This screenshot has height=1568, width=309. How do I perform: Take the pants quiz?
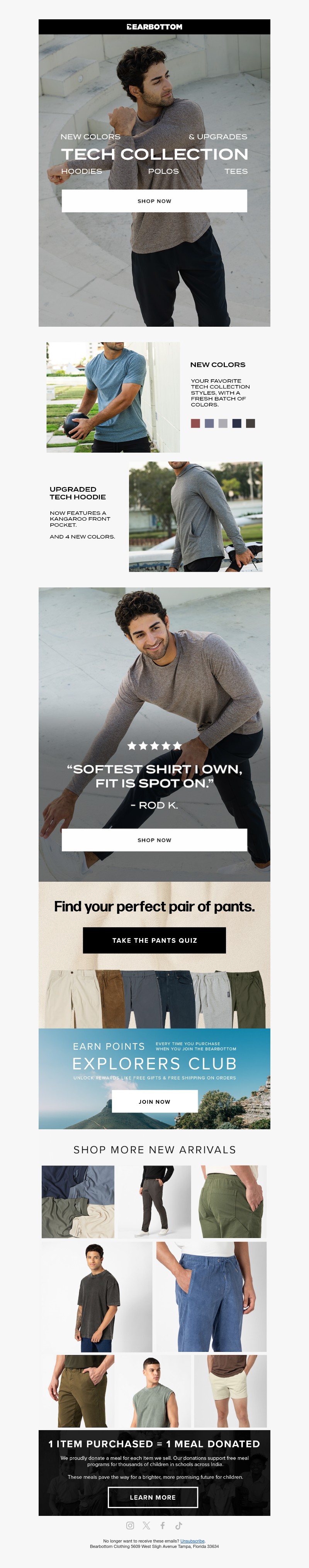click(154, 940)
